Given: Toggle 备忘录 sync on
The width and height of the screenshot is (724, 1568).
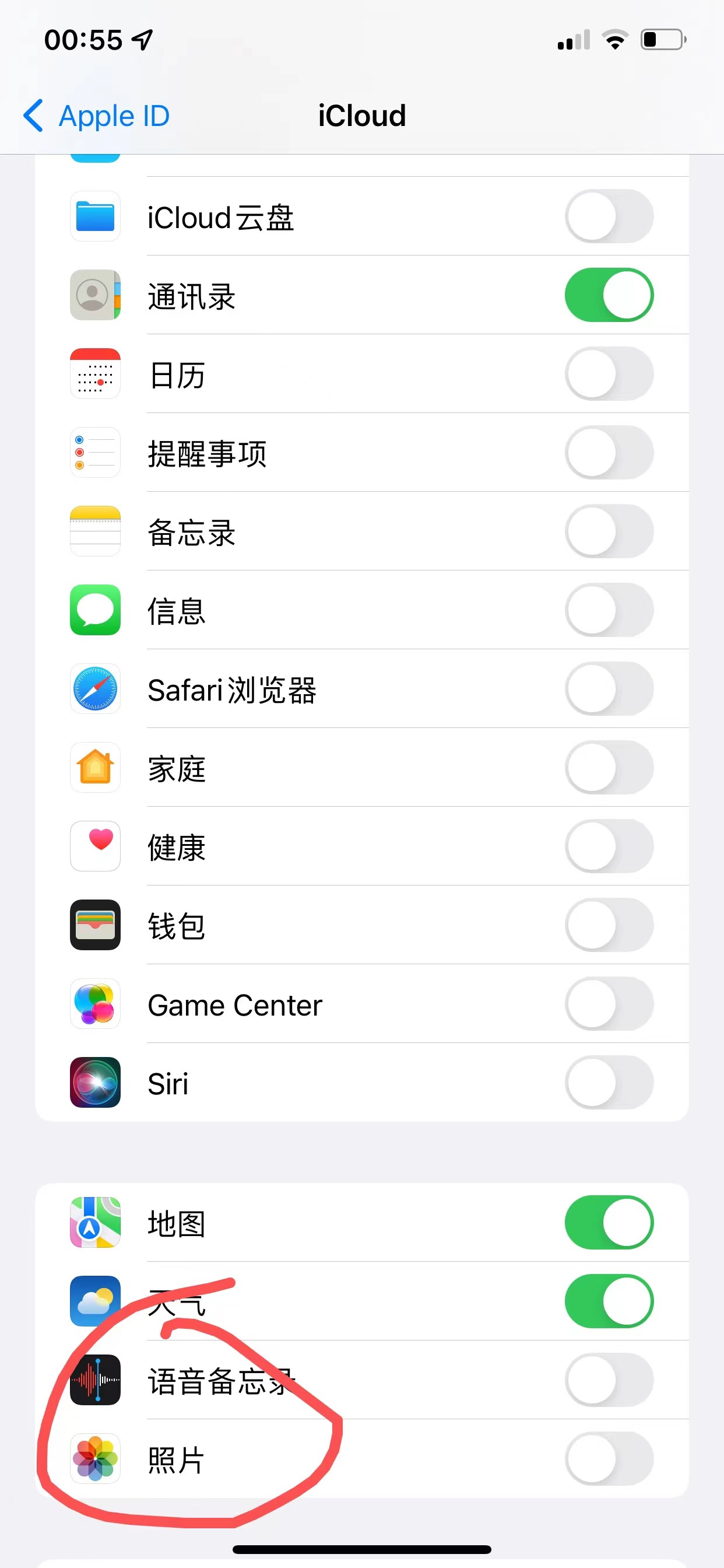Looking at the screenshot, I should [609, 531].
